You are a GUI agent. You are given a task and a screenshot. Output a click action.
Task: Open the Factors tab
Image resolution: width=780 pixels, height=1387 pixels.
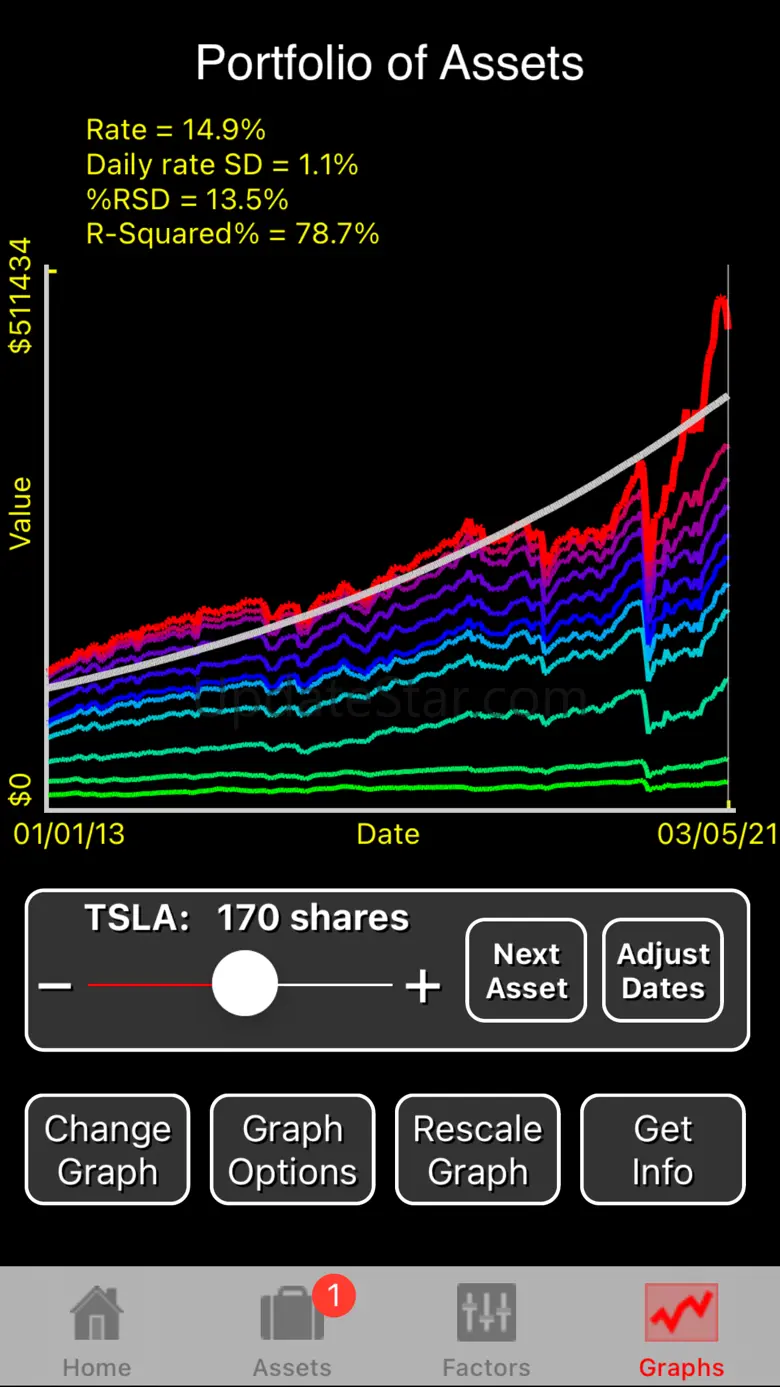pyautogui.click(x=486, y=1329)
